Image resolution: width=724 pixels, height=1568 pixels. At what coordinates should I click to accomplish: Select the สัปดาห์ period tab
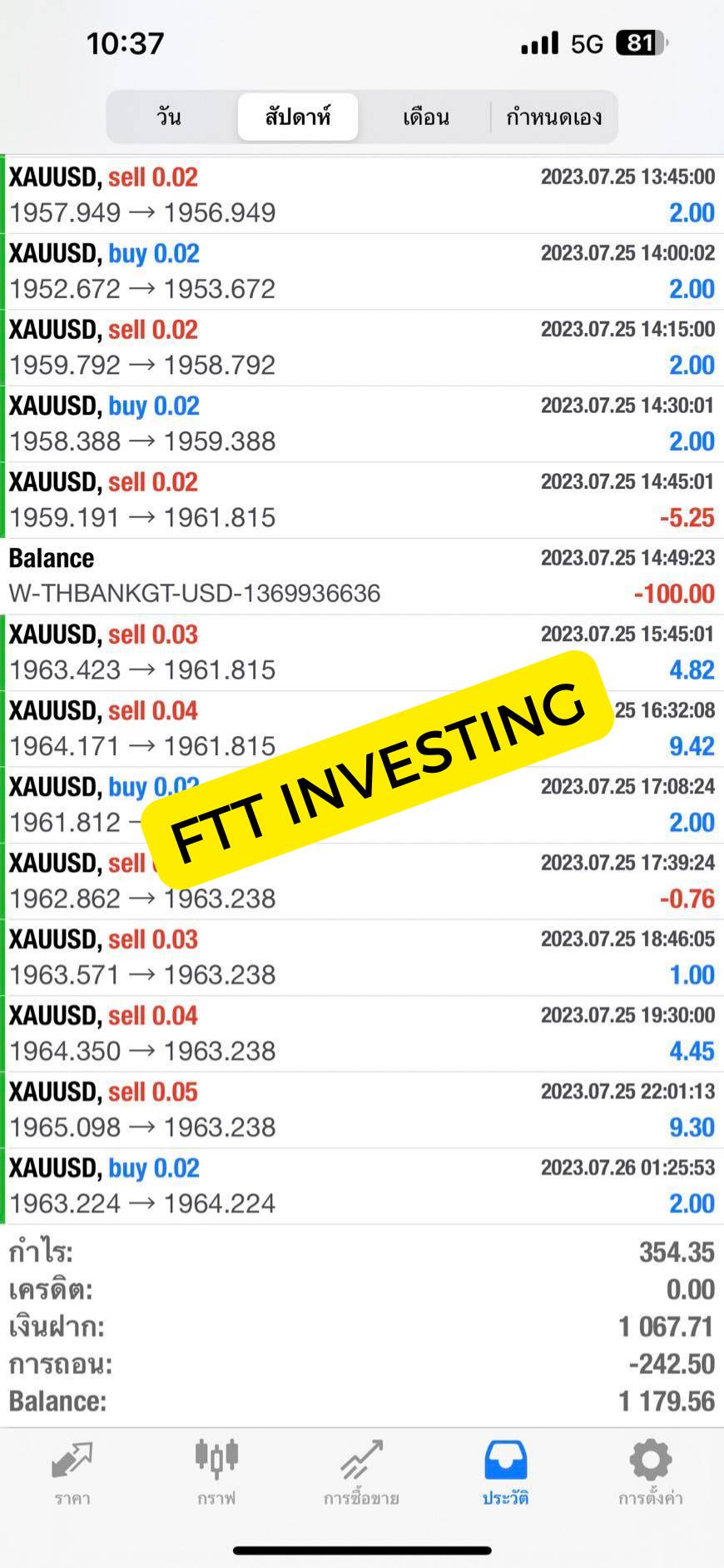coord(298,117)
